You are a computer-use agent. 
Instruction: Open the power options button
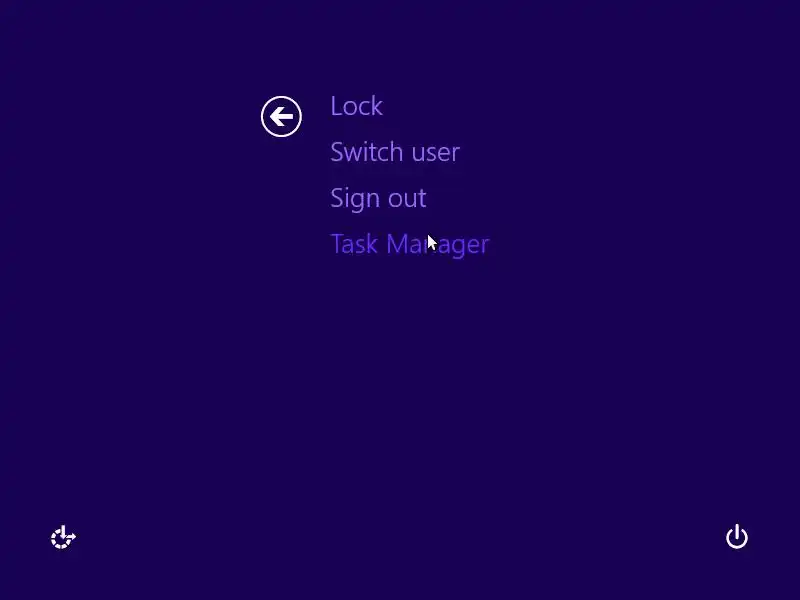click(736, 538)
